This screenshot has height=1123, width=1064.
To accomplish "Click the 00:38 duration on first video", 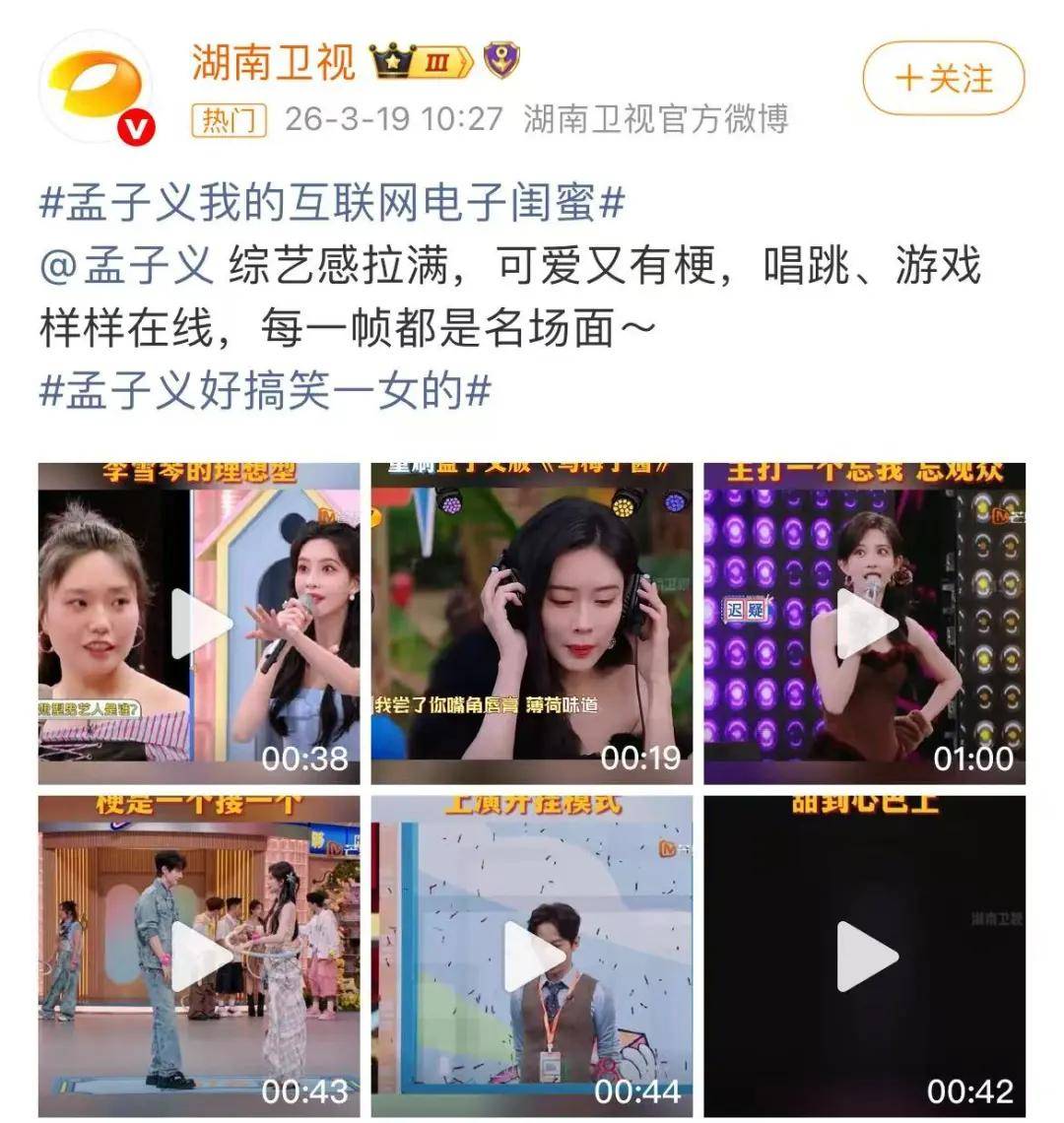I will coord(306,760).
